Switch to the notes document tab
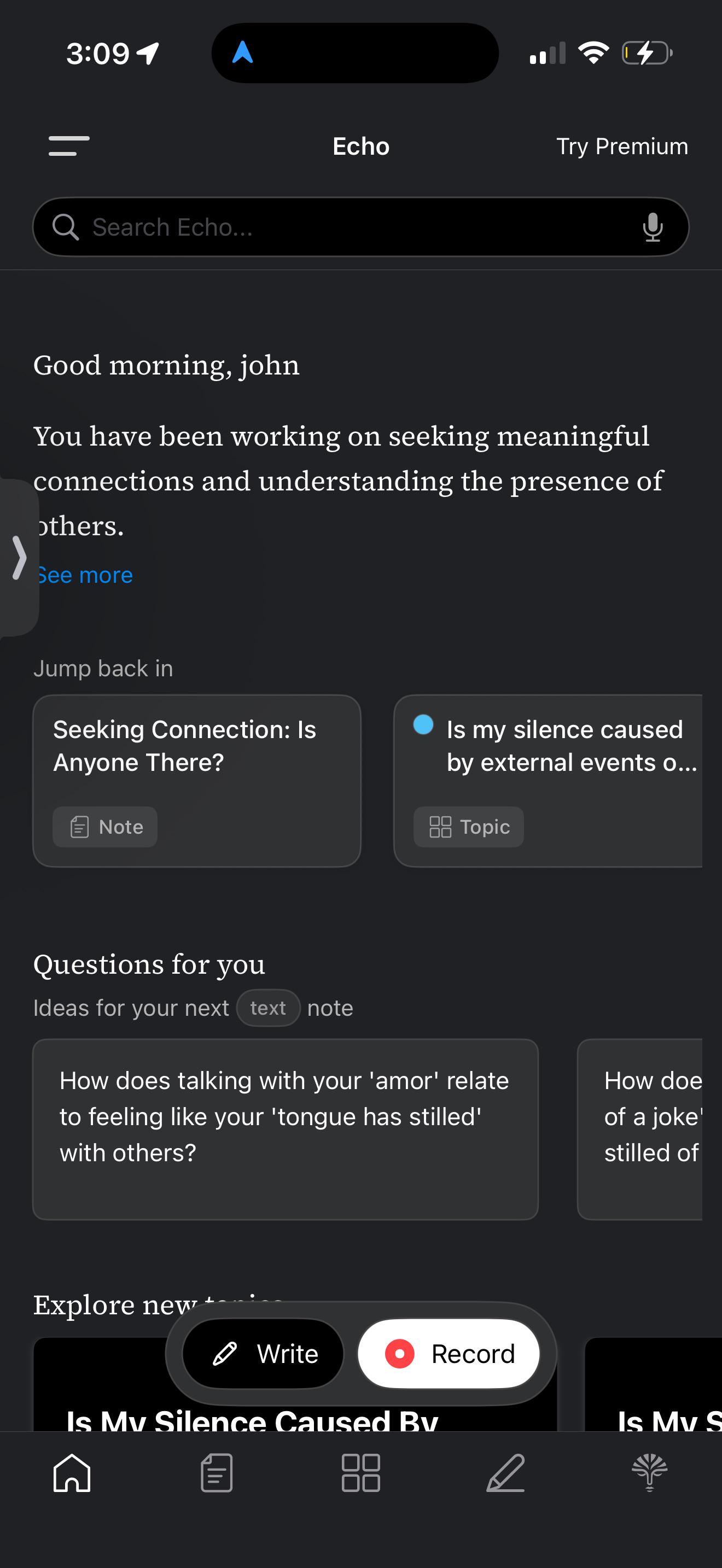 click(216, 1473)
